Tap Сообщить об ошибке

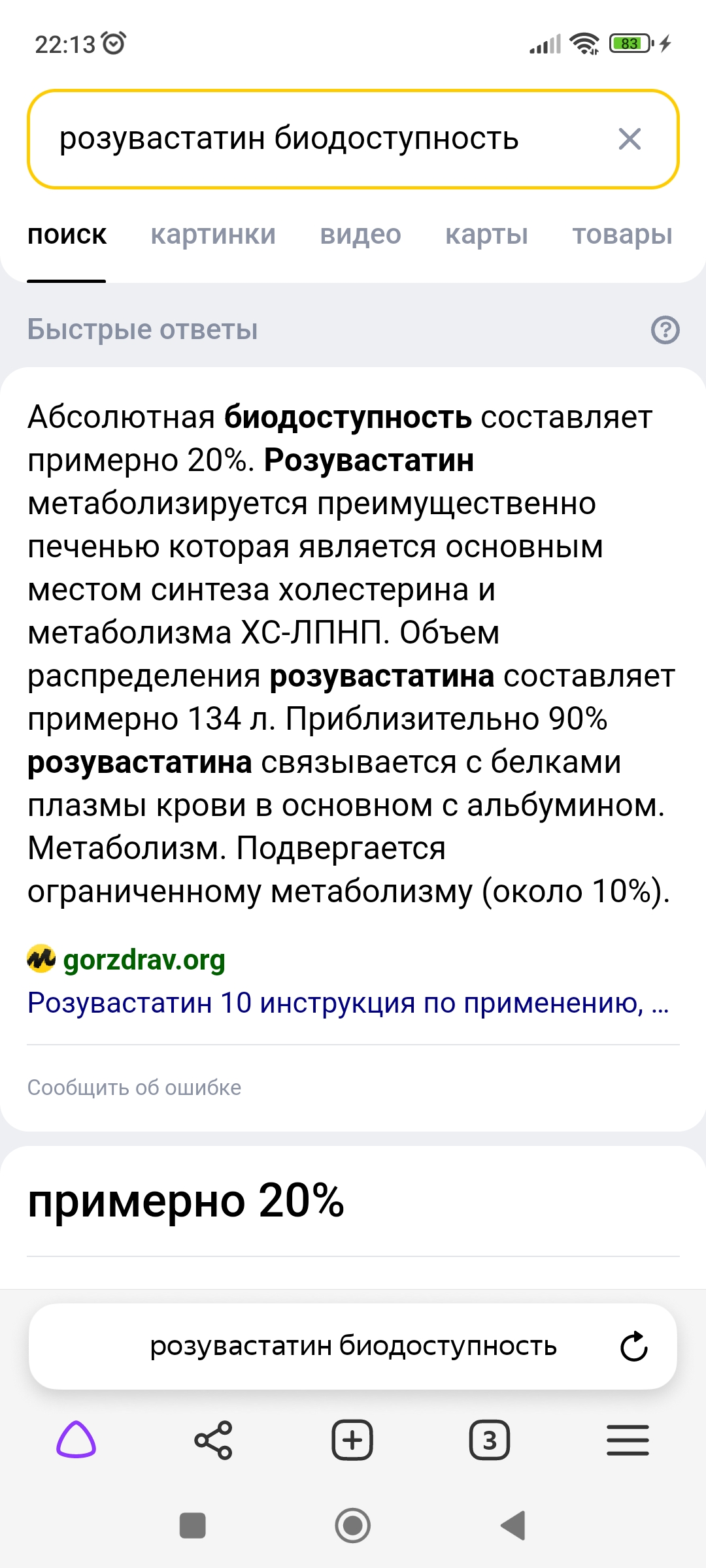tap(134, 1088)
